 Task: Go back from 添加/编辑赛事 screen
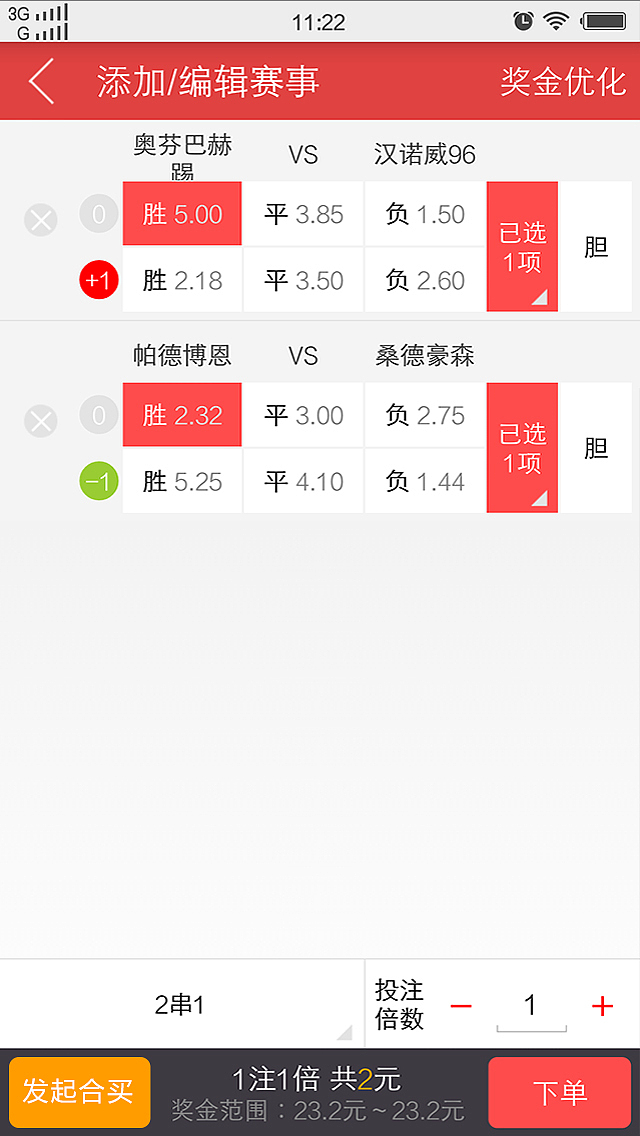click(x=42, y=82)
